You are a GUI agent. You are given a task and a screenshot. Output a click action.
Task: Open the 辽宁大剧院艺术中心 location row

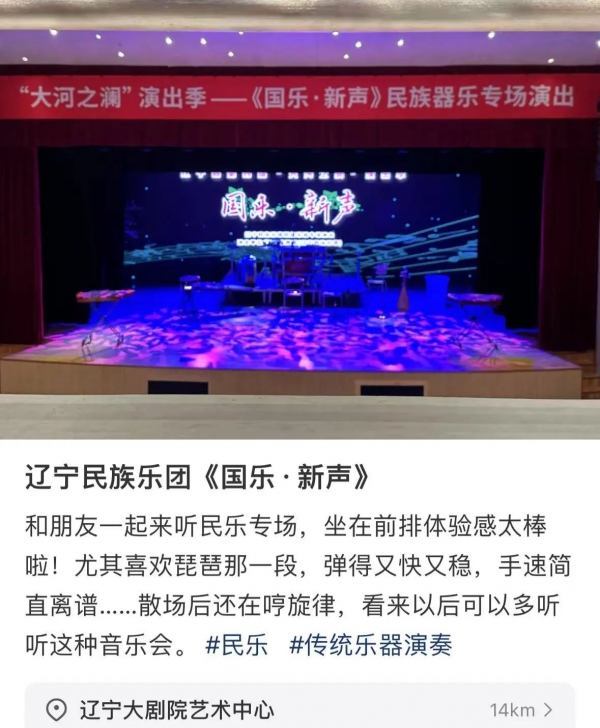(298, 709)
